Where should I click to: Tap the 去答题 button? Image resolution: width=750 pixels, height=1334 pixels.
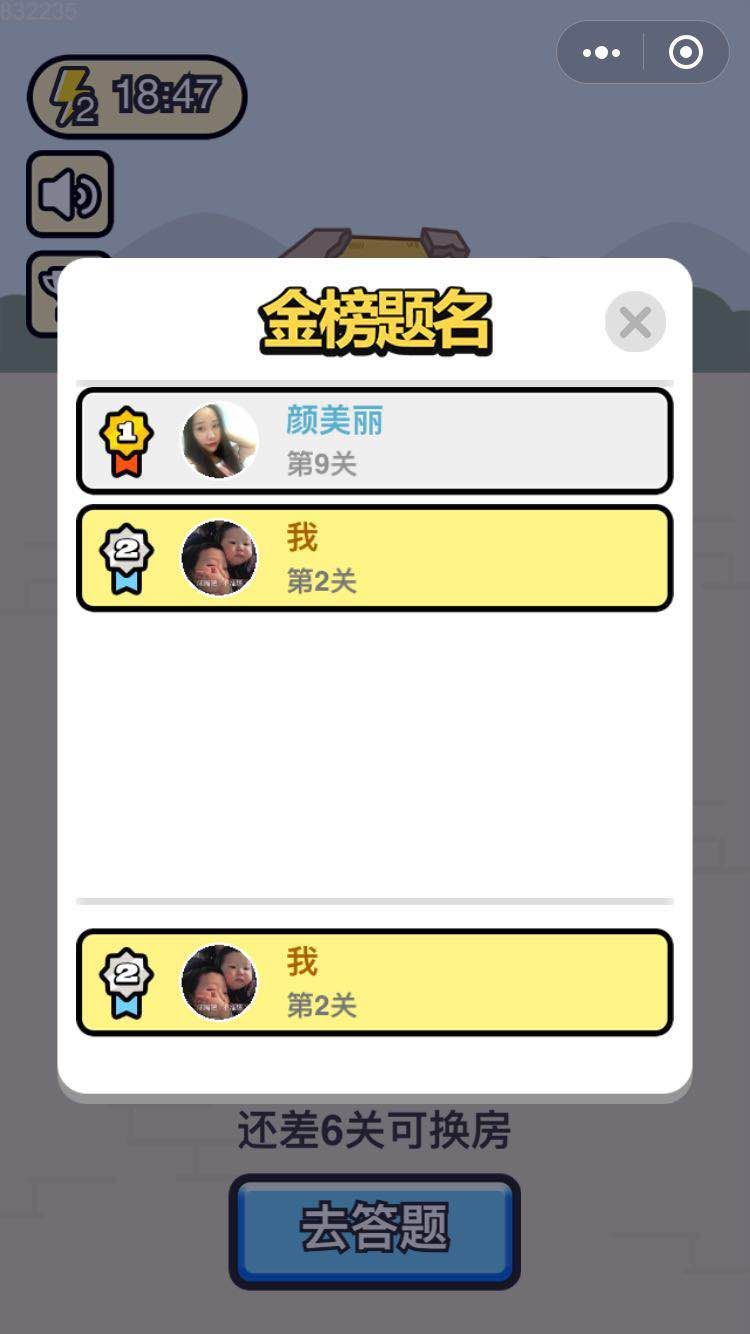374,1229
